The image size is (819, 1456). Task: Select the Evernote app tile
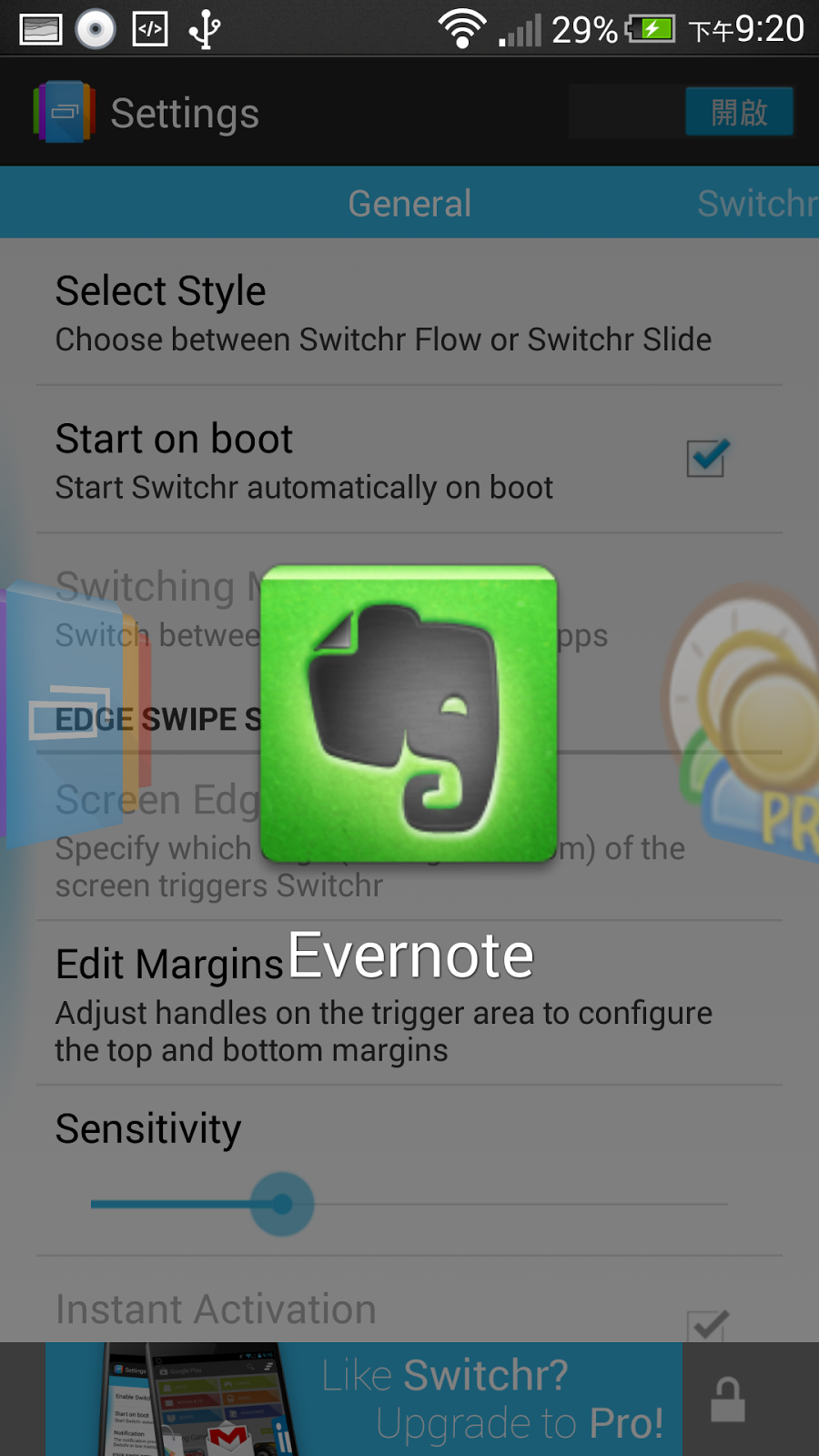(x=409, y=713)
